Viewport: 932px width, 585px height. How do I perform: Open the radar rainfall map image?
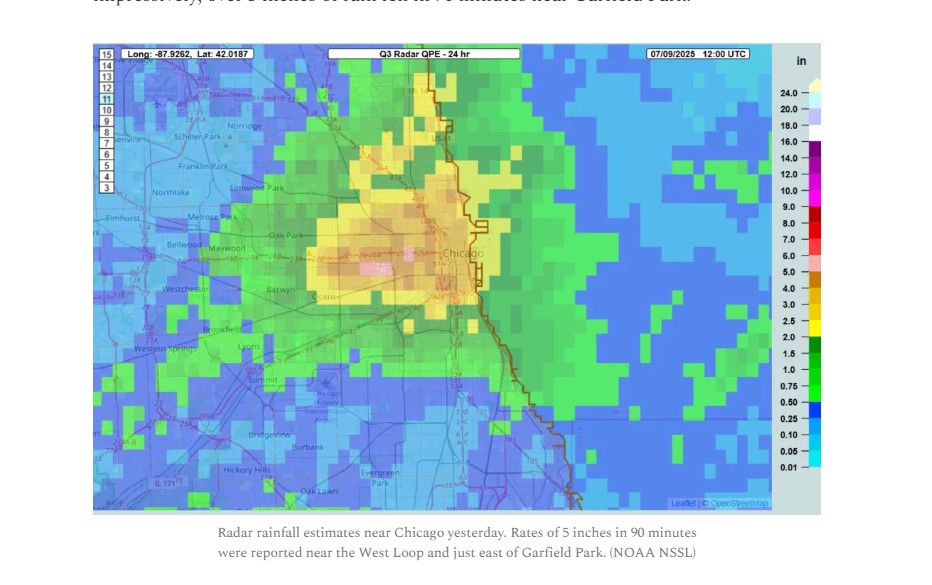pos(456,279)
